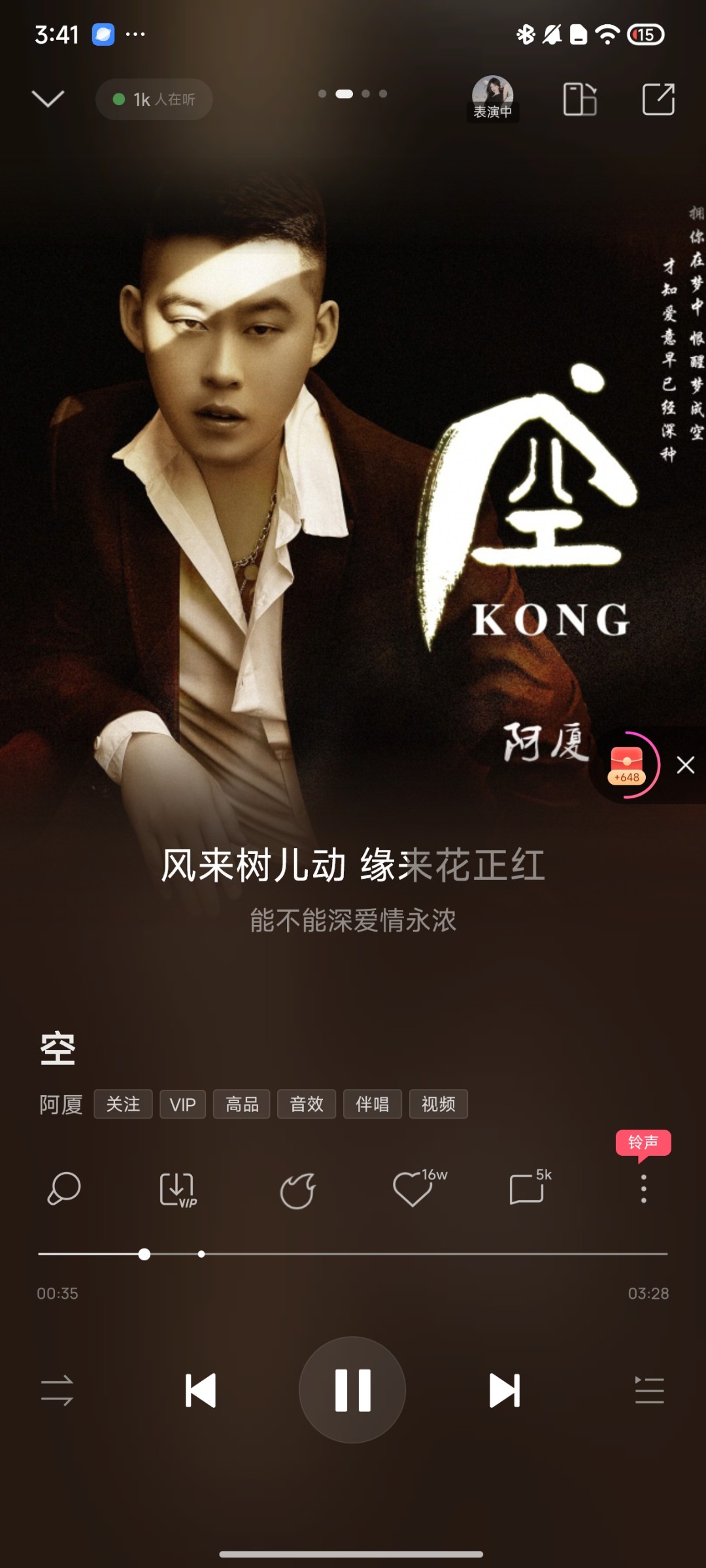Dismiss the red envelope floating widget
The image size is (706, 1568).
(685, 765)
